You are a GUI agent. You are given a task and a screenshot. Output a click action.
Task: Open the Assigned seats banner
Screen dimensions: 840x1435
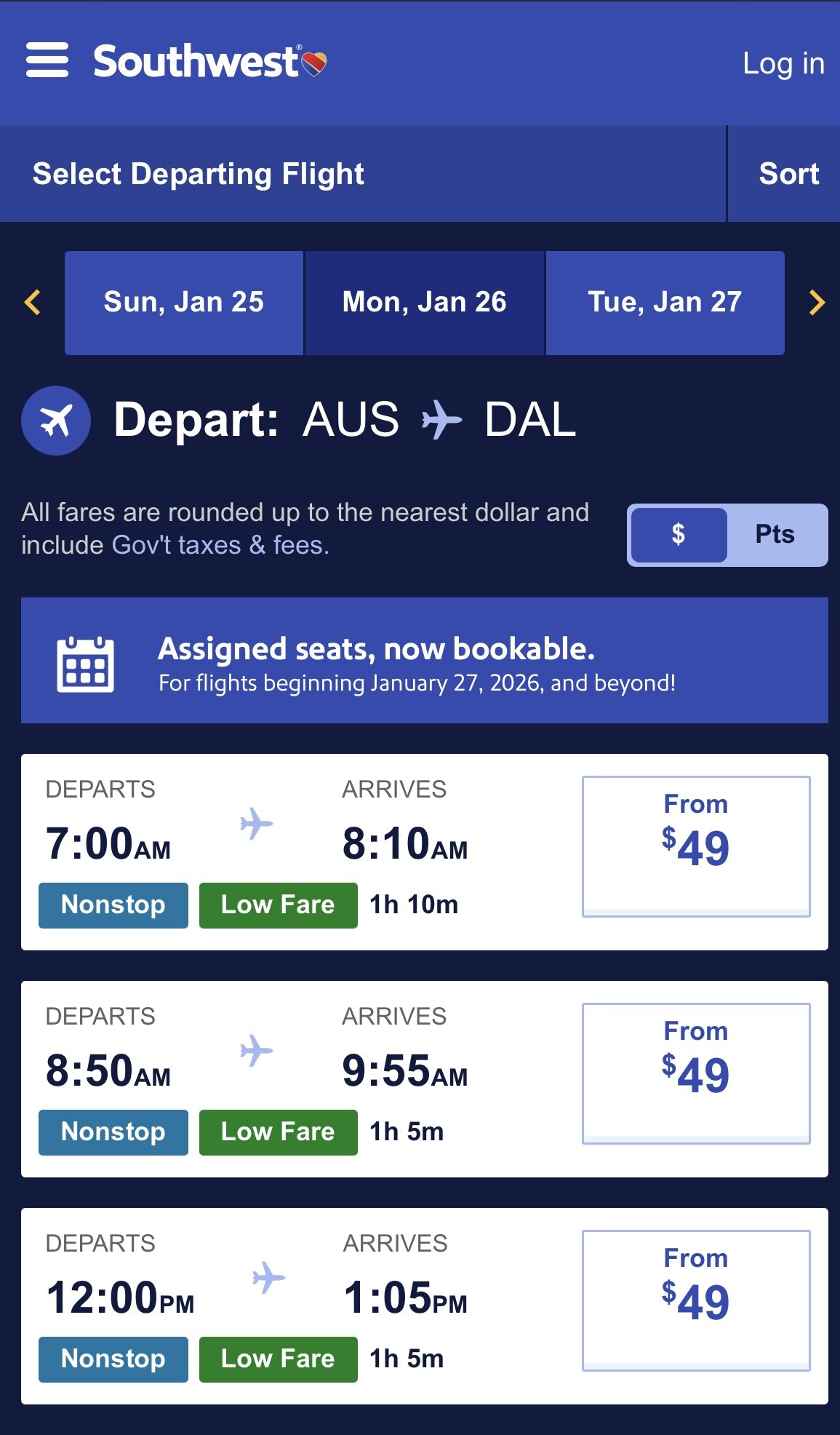425,661
